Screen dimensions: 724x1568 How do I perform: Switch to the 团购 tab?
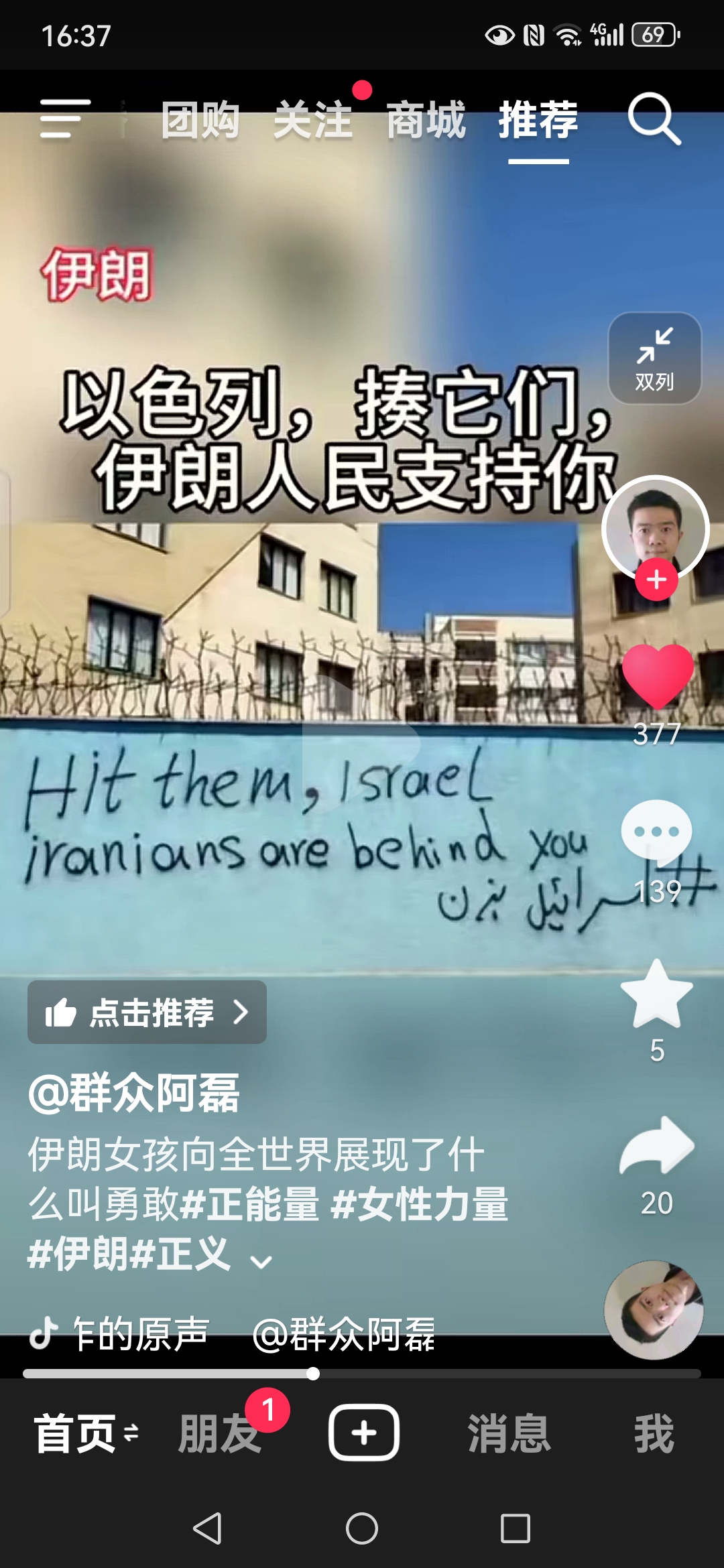tap(200, 121)
